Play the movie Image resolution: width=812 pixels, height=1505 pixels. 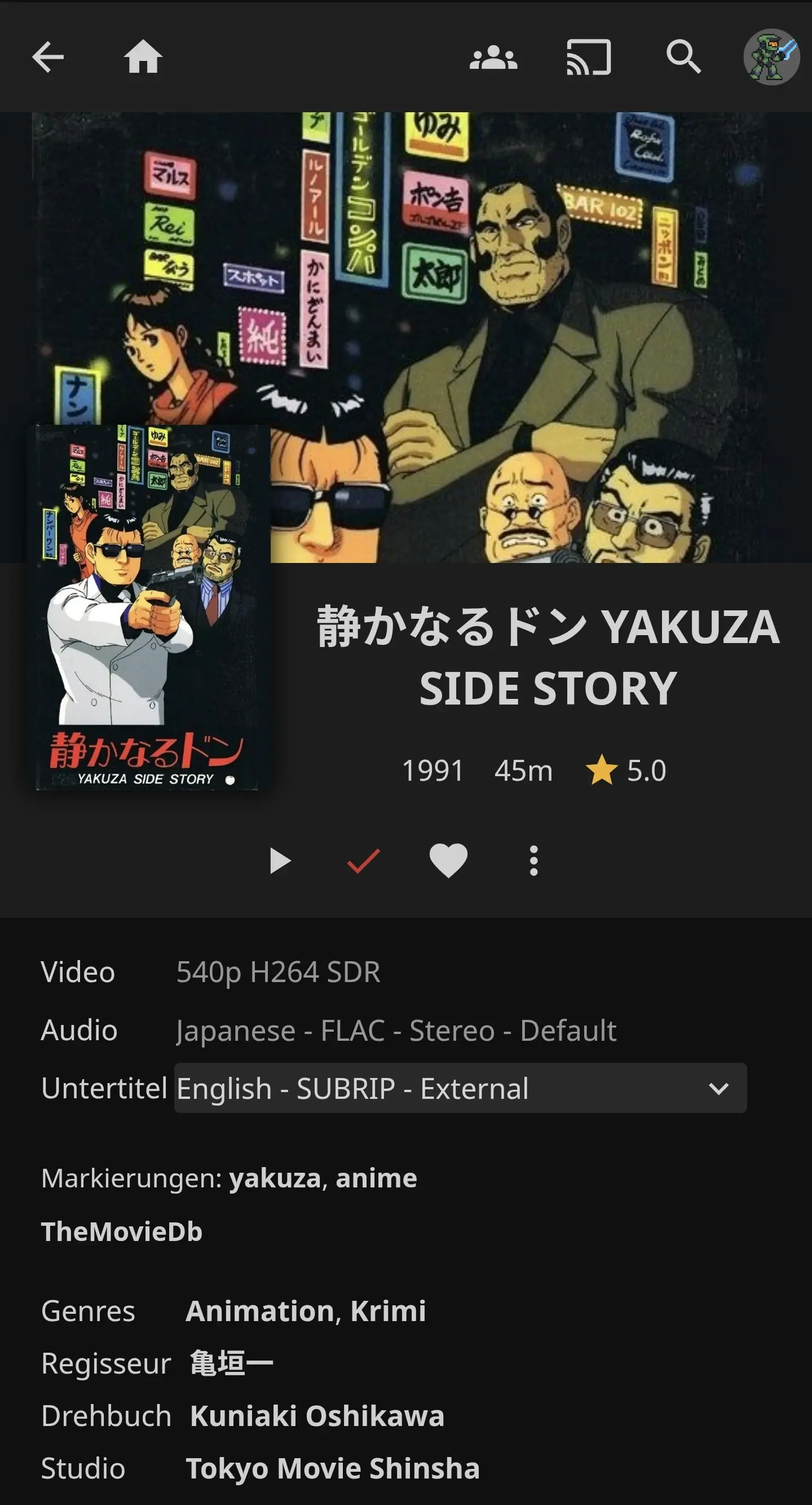point(280,861)
